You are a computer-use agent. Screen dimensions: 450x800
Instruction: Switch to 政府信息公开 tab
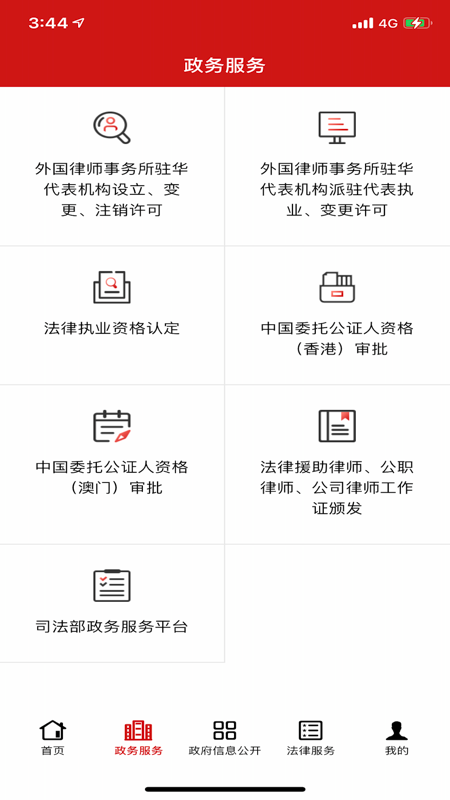pyautogui.click(x=224, y=738)
